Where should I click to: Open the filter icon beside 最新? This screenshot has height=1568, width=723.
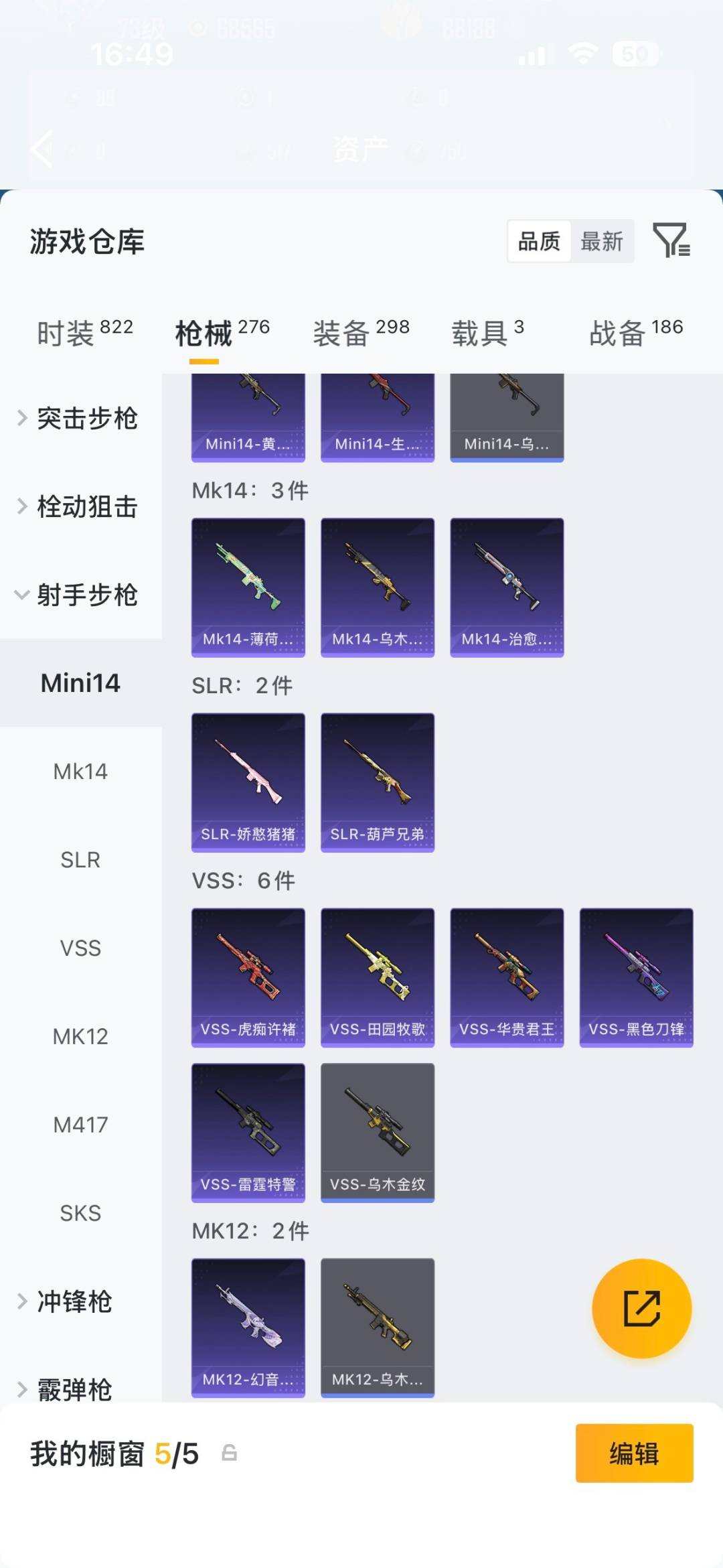pyautogui.click(x=671, y=240)
